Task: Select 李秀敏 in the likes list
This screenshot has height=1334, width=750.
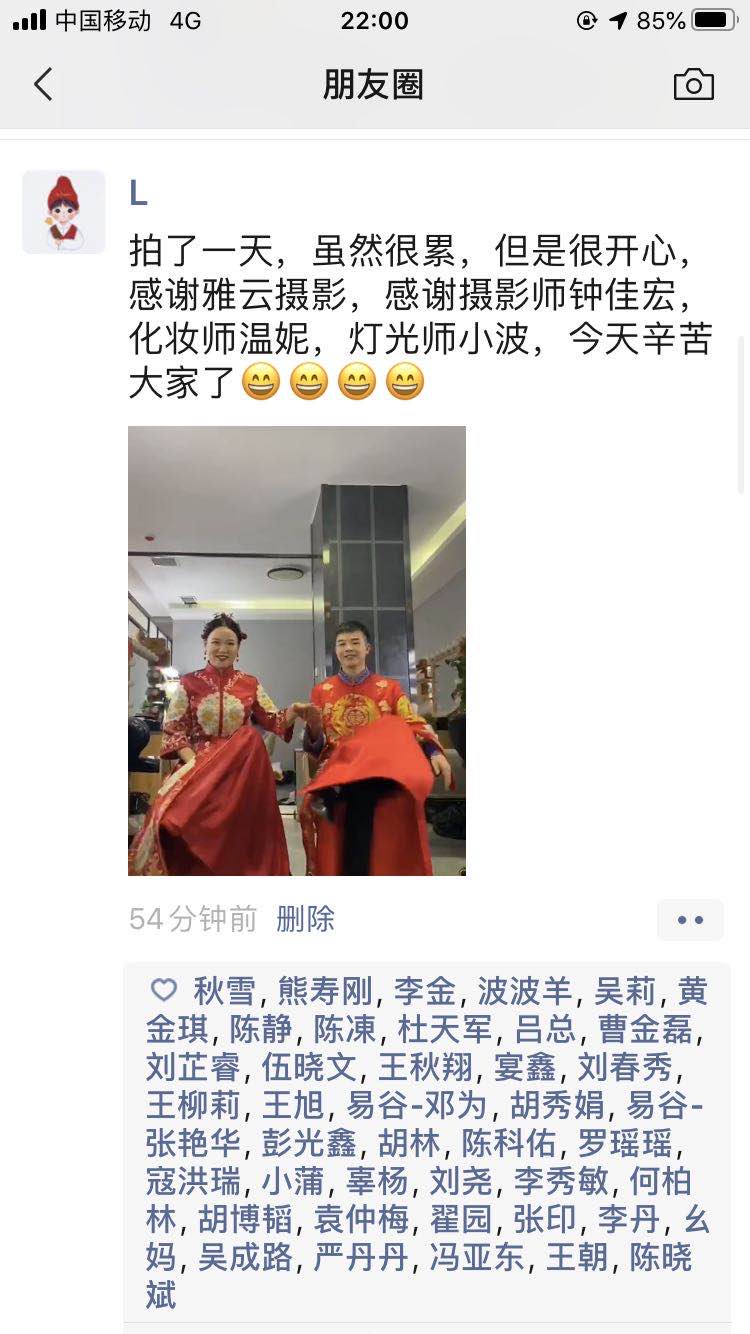Action: [560, 1181]
